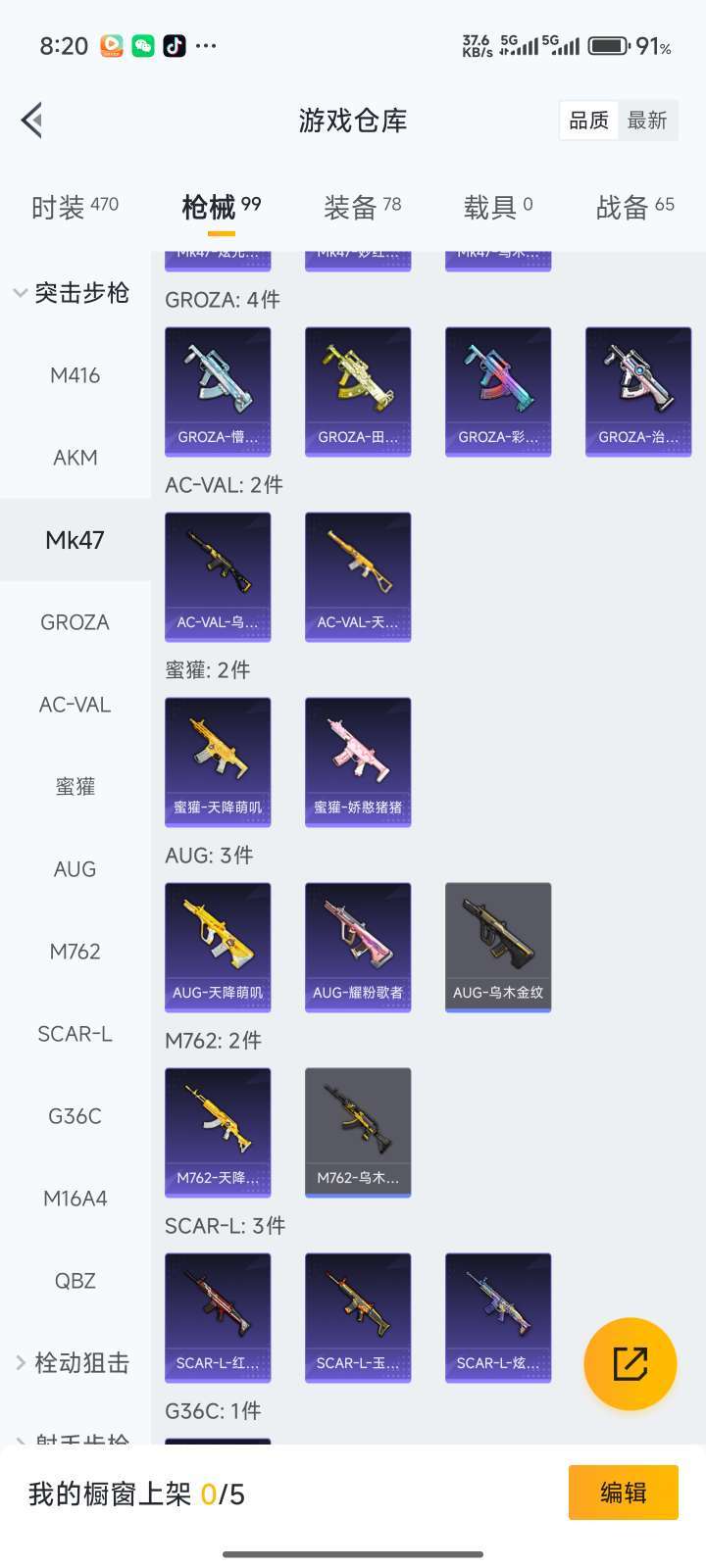The height and width of the screenshot is (1568, 706).
Task: Tap the 编辑 button
Action: point(624,1493)
